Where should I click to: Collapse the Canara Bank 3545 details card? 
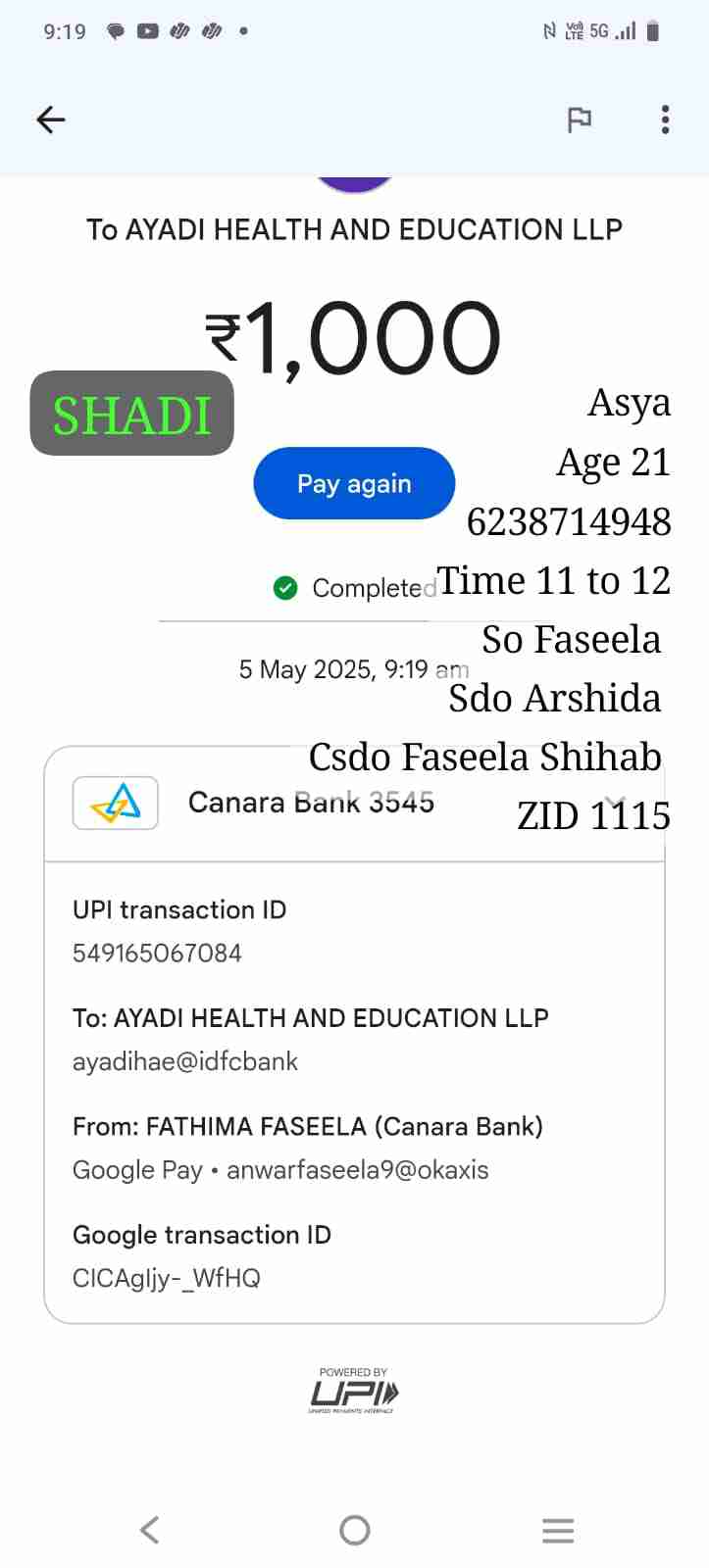click(x=616, y=803)
